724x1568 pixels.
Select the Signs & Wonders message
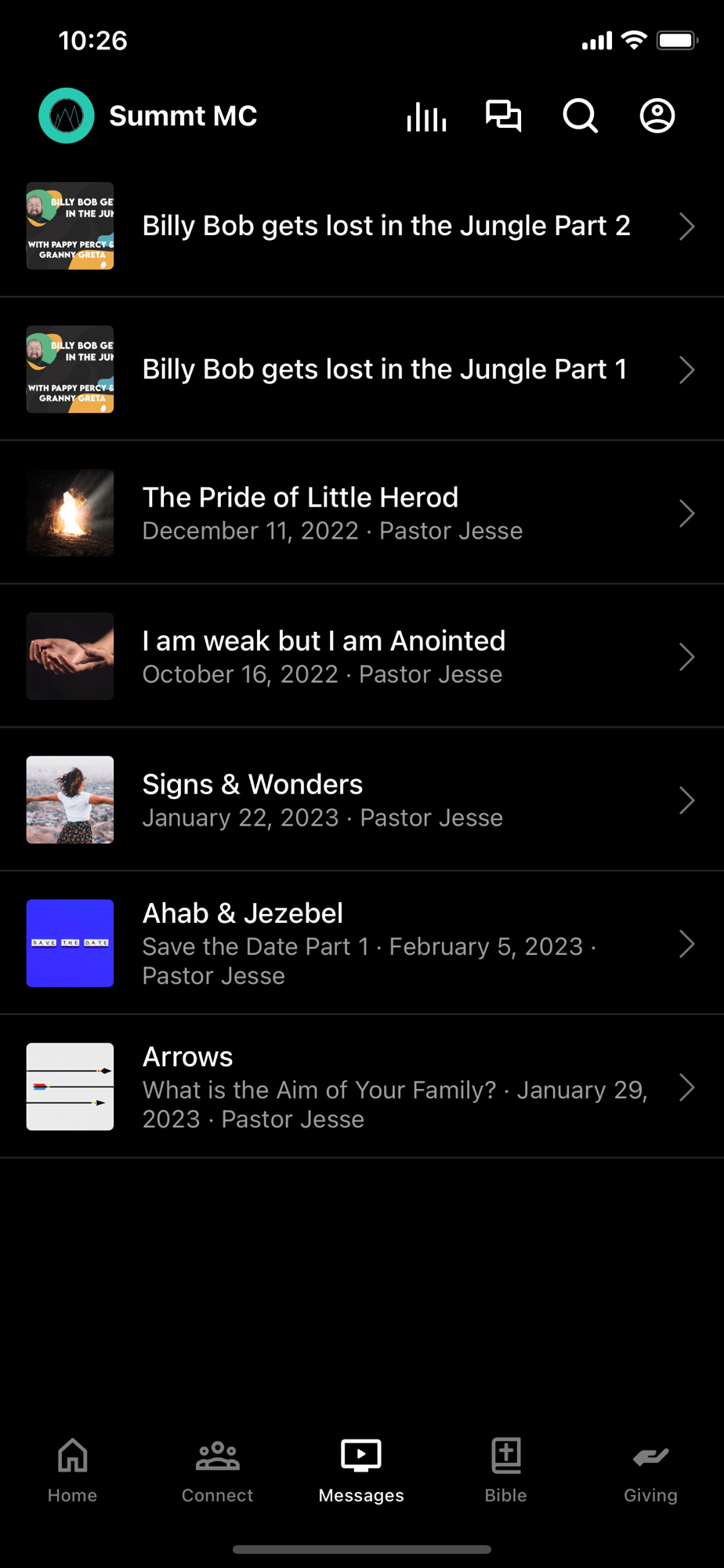pyautogui.click(x=362, y=800)
